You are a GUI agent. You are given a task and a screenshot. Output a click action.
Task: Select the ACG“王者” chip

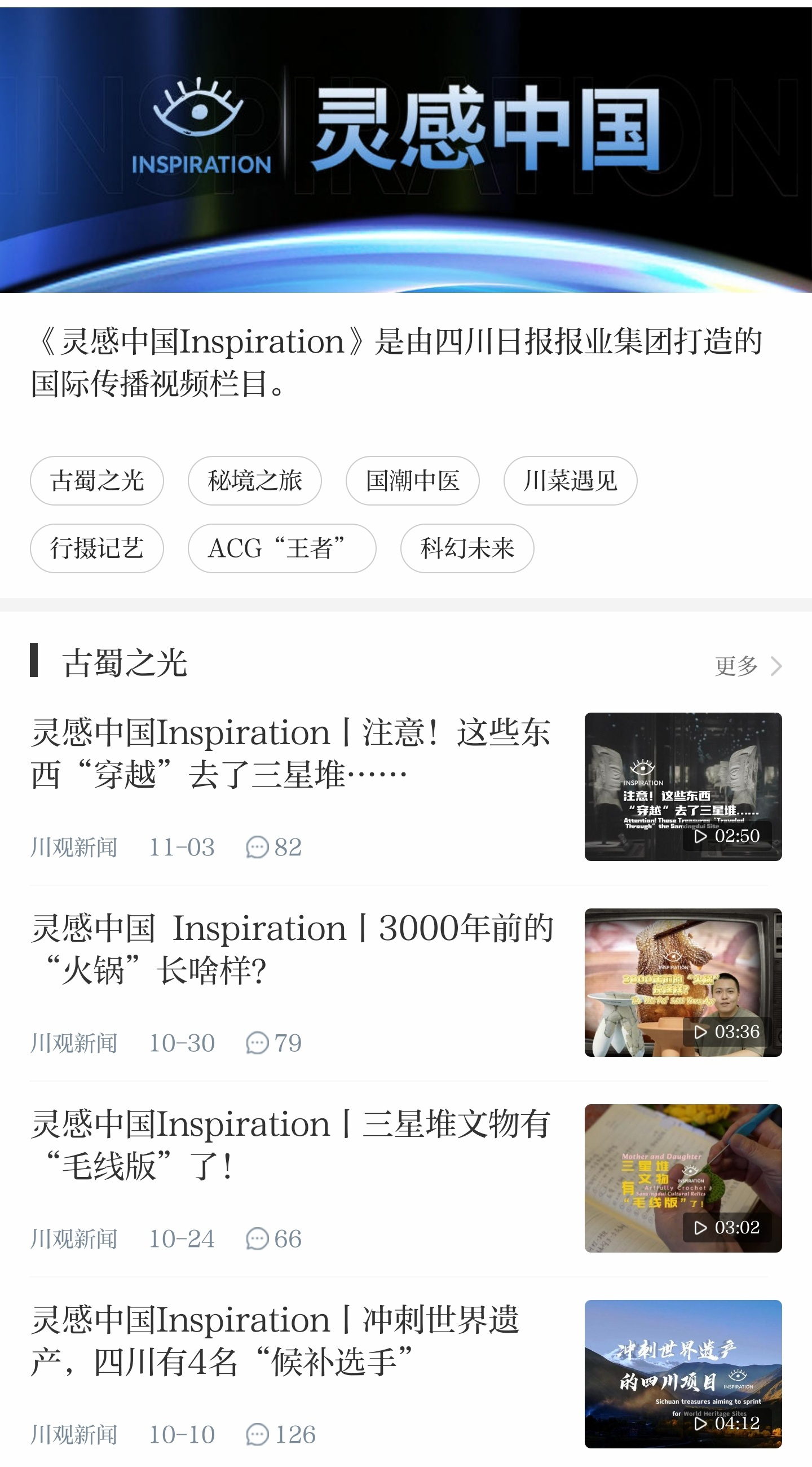[x=282, y=548]
